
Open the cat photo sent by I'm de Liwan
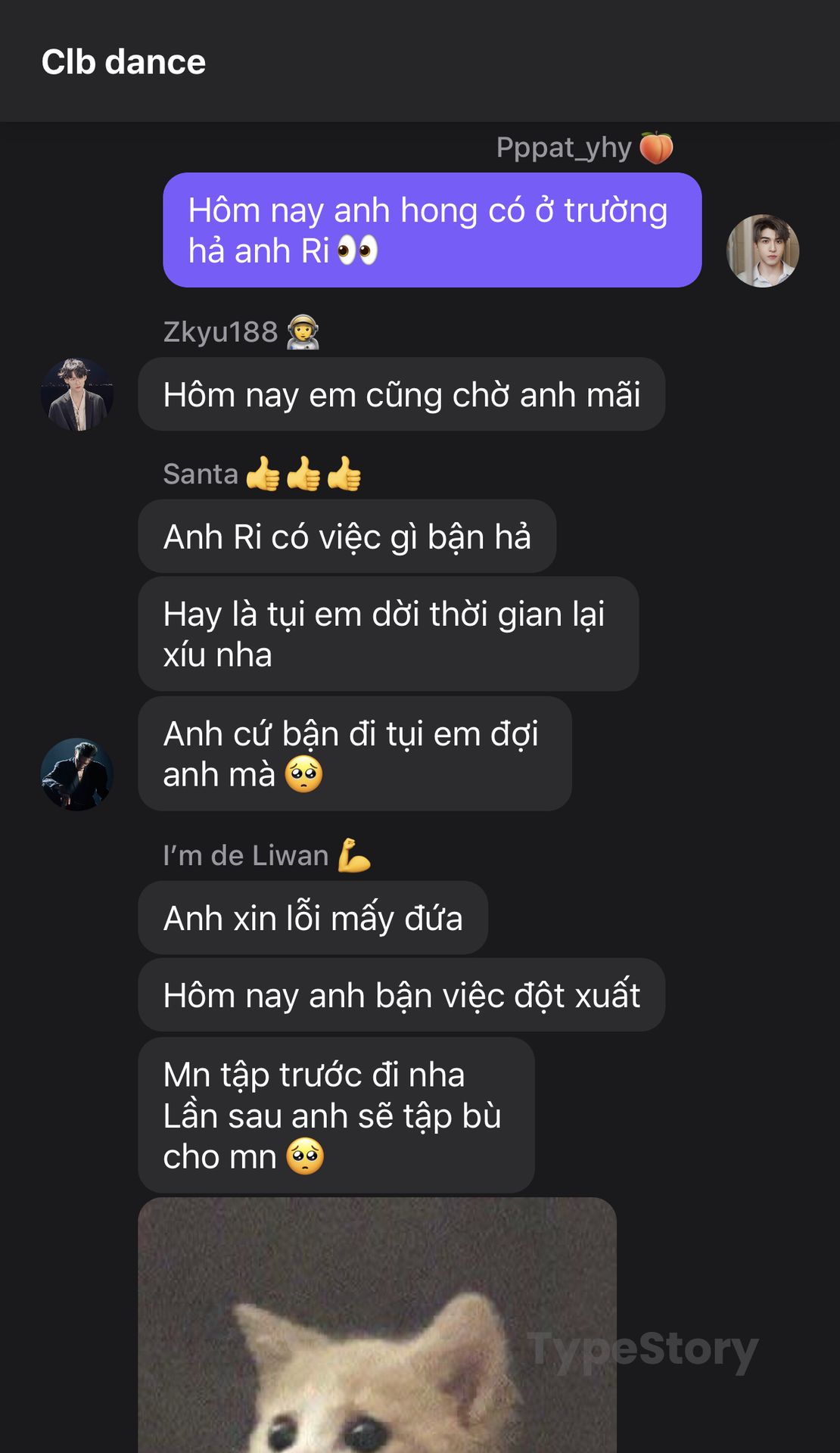coord(377,1325)
